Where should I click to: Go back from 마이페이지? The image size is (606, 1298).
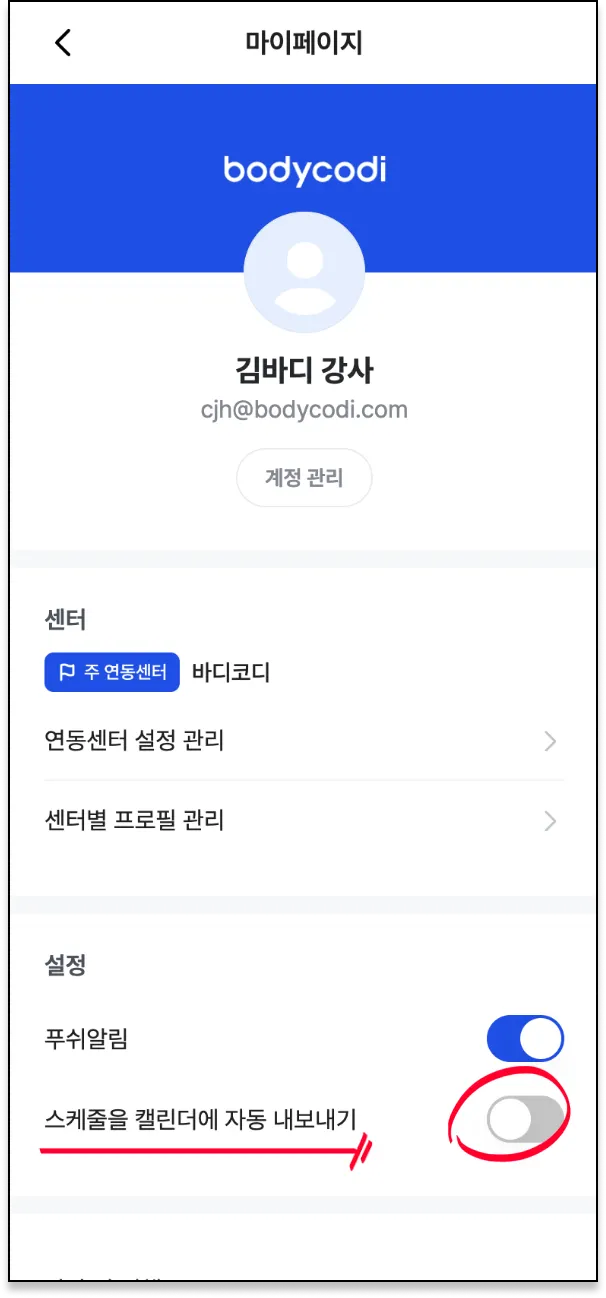pos(63,43)
